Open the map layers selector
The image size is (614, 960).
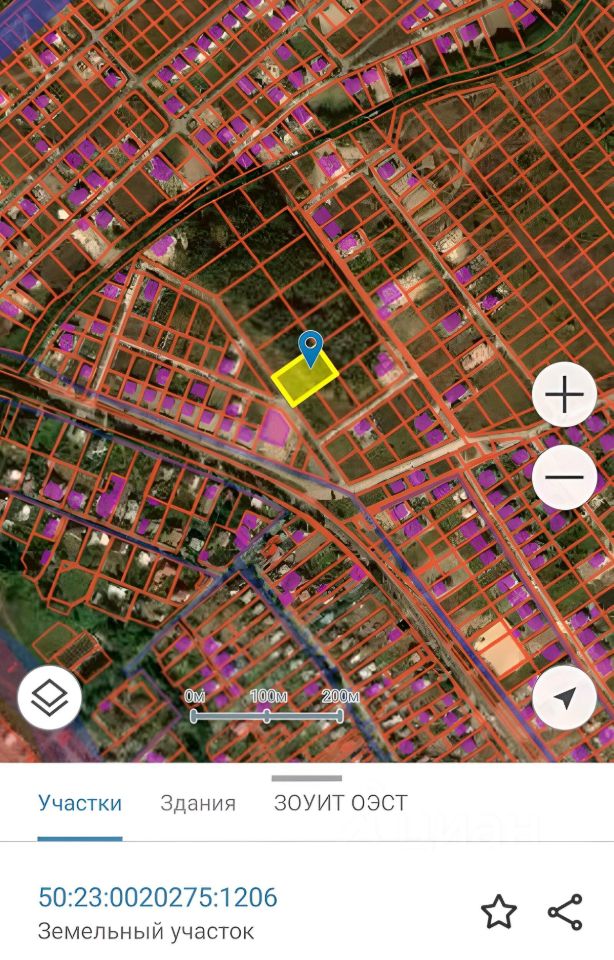[50, 697]
